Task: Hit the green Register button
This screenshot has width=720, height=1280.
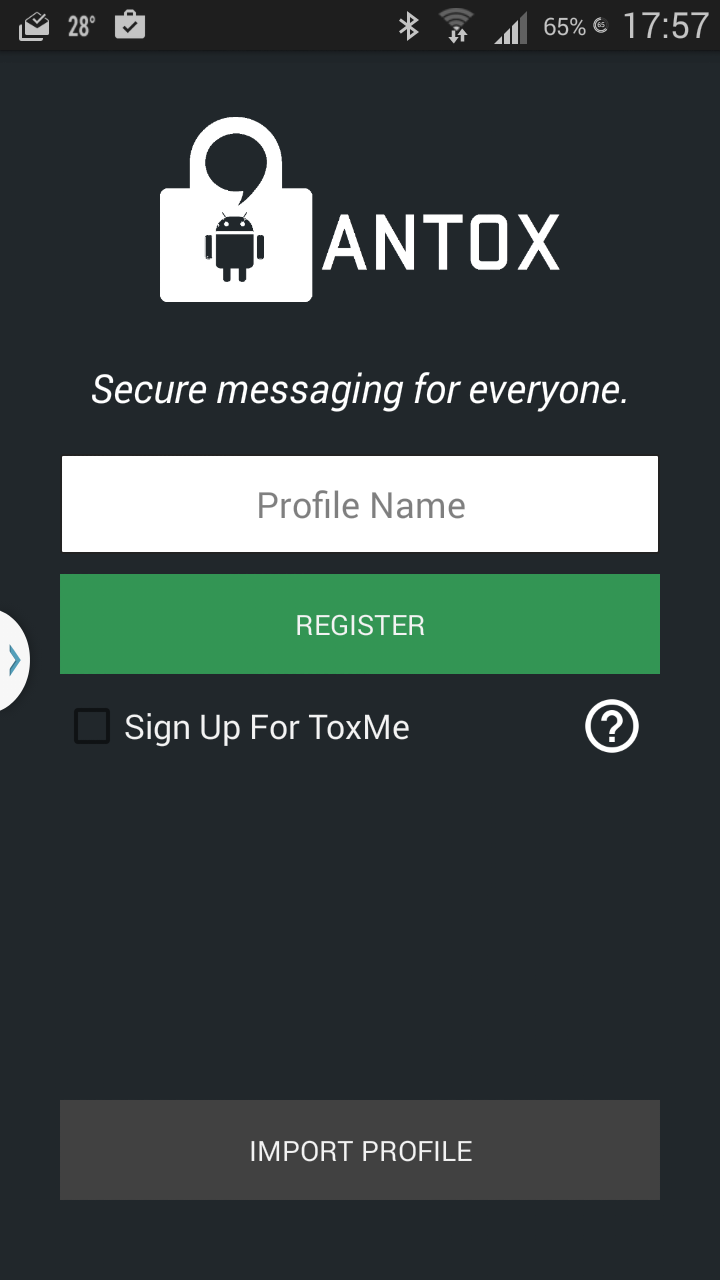Action: click(x=360, y=624)
